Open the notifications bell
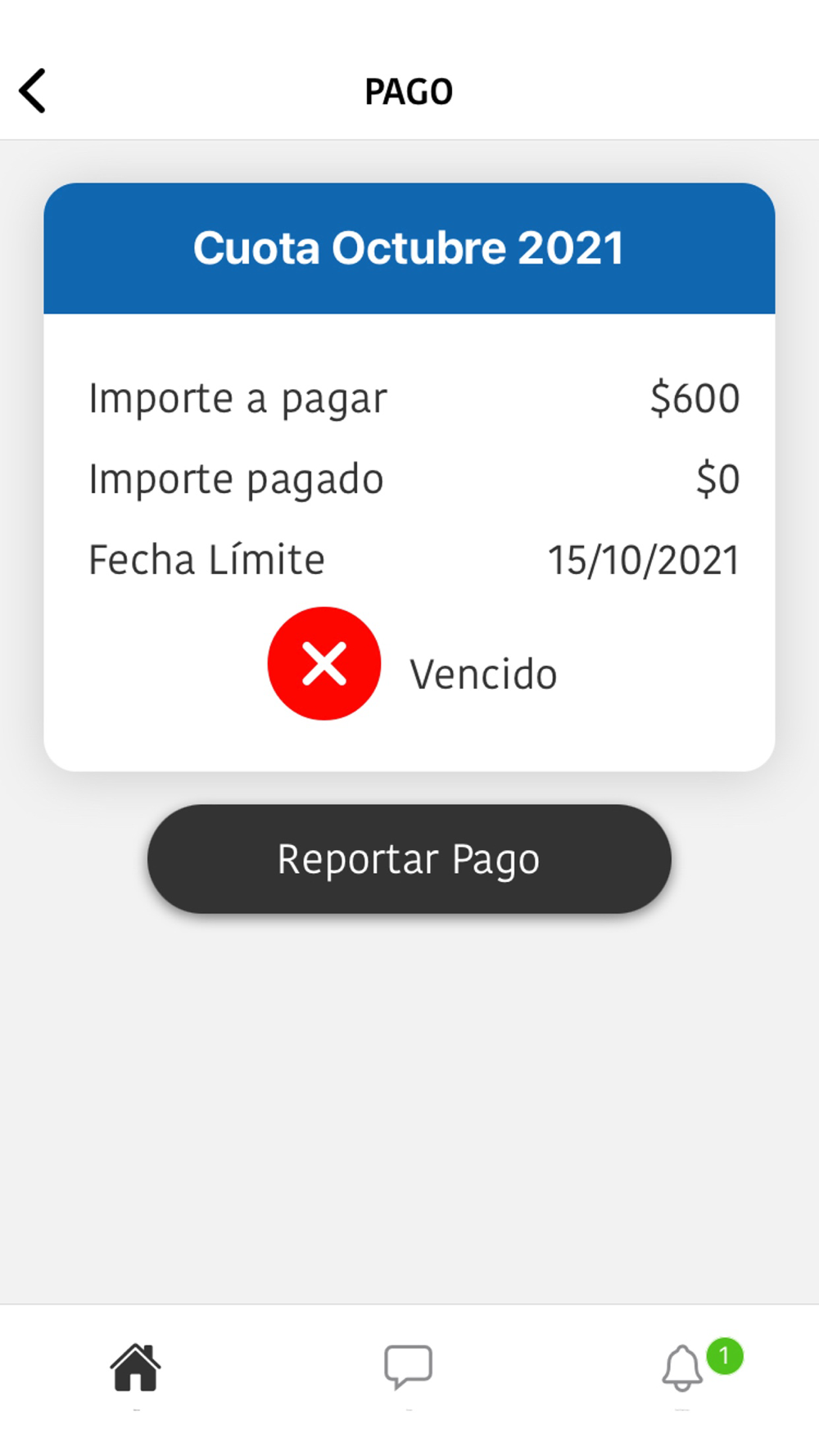Screen dimensions: 819x1456 pos(682,1368)
